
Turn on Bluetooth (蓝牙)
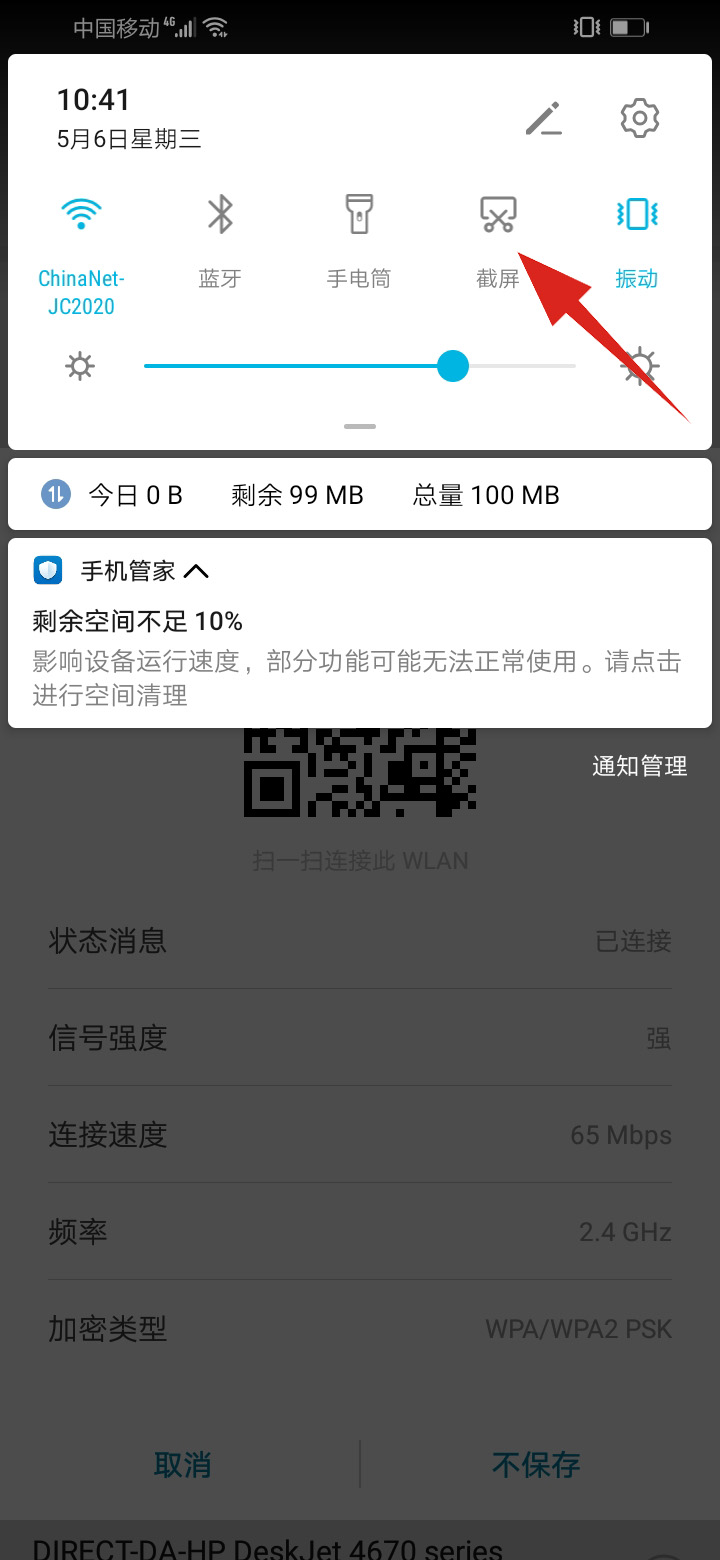tap(220, 214)
